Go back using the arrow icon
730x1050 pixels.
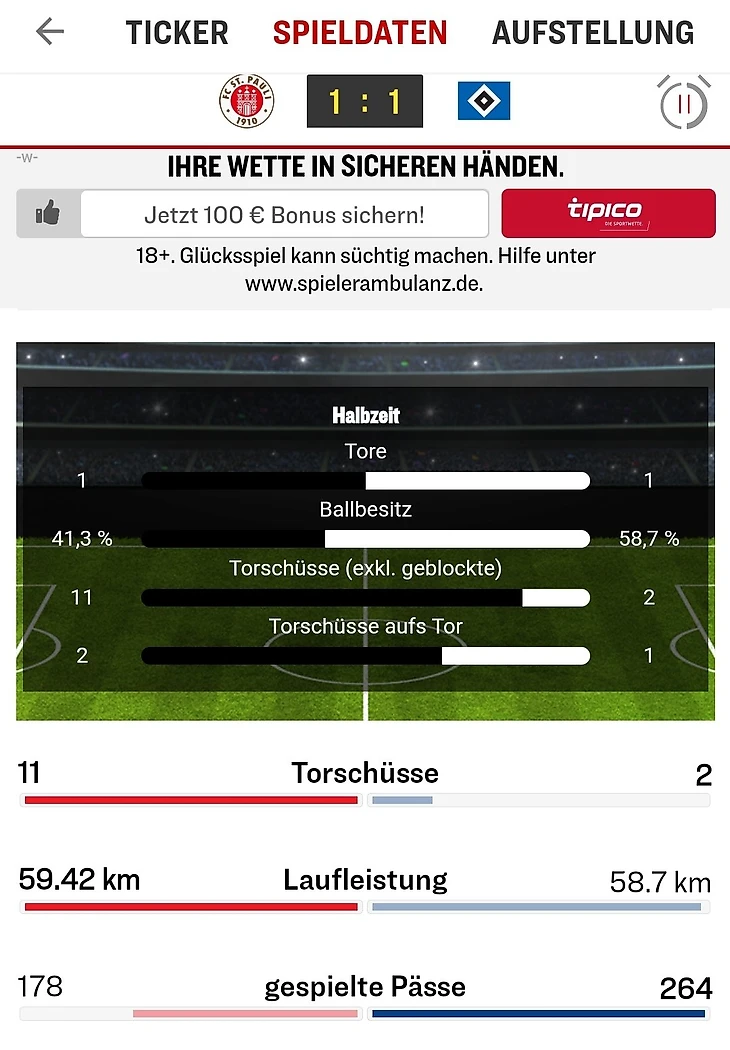coord(49,32)
